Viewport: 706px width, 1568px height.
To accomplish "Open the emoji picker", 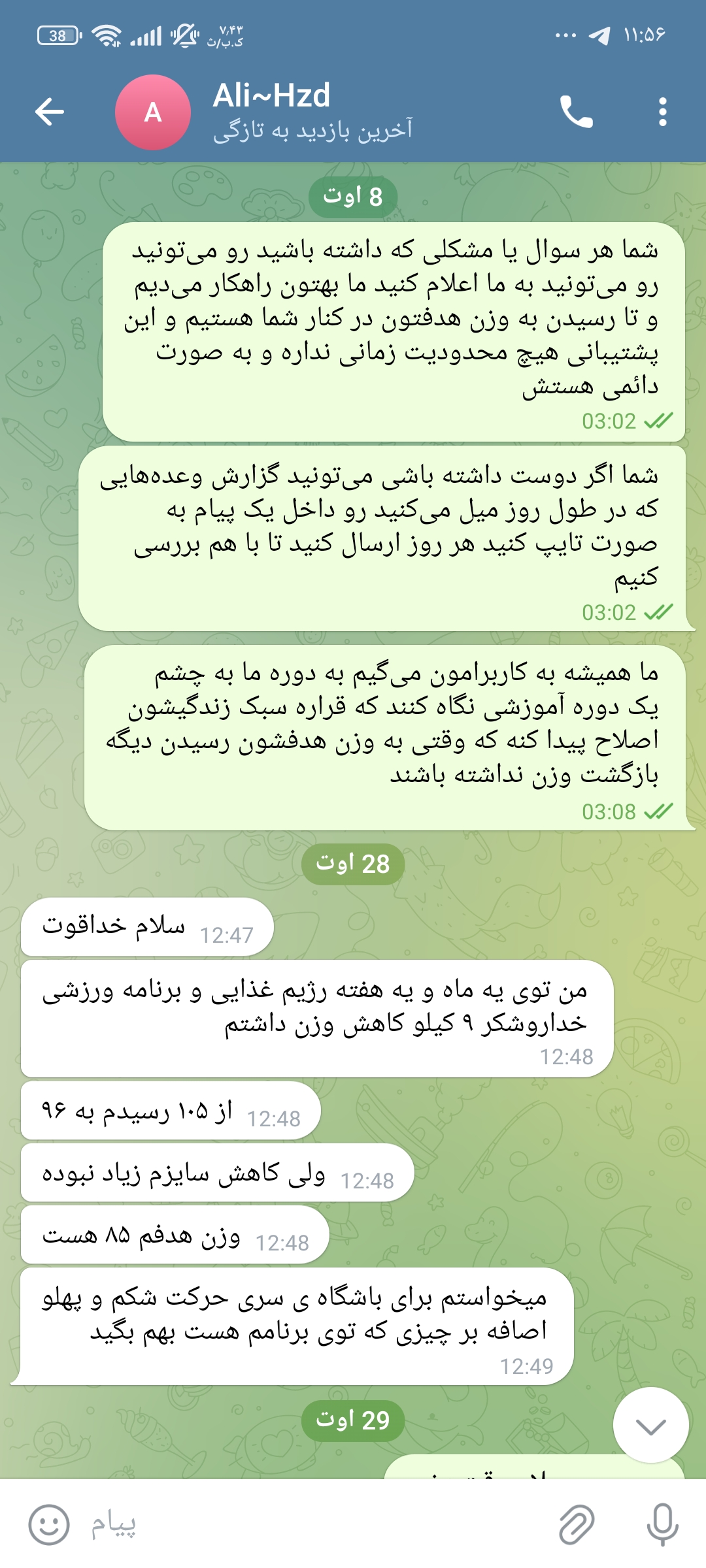I will point(49,1525).
